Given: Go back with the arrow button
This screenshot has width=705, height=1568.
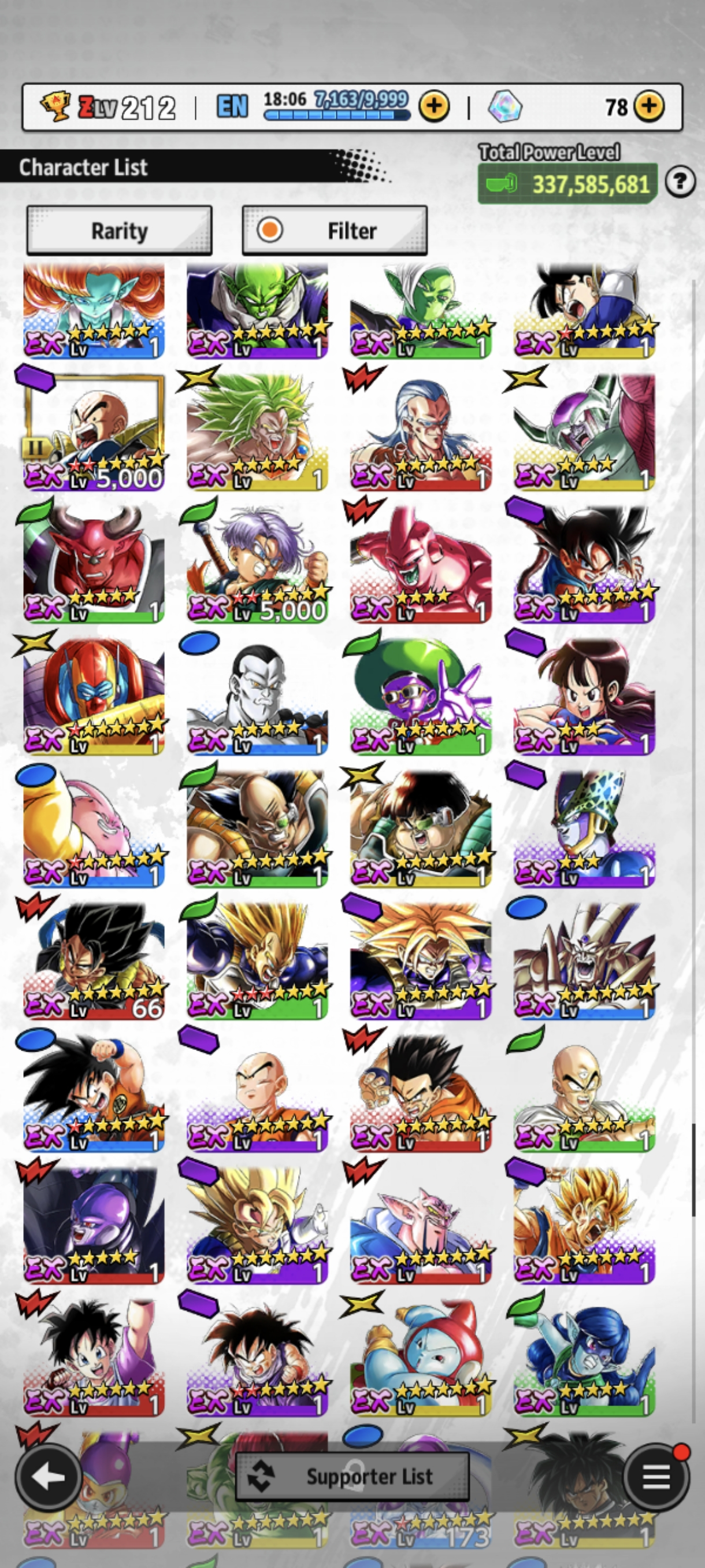Looking at the screenshot, I should click(49, 1476).
